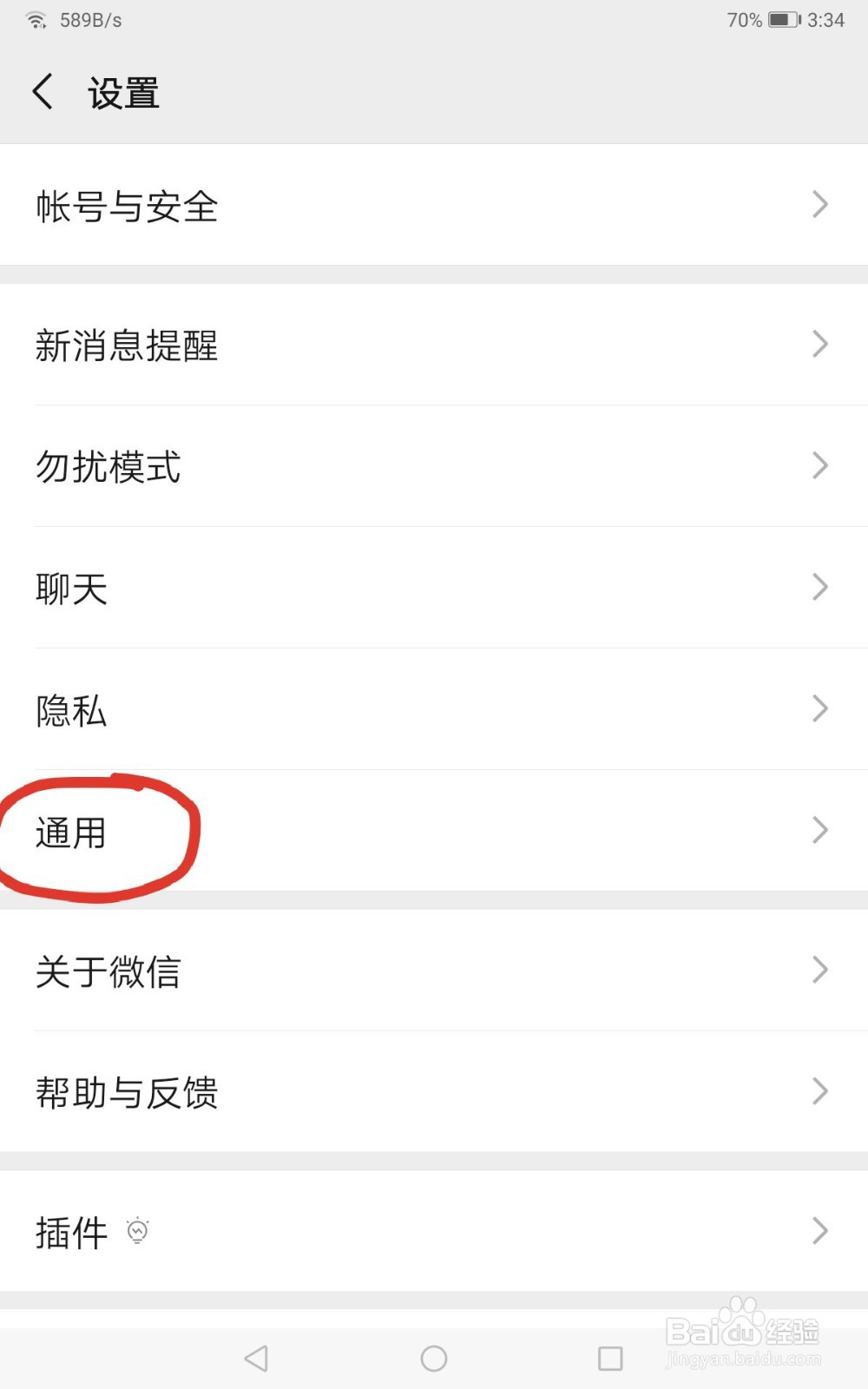The height and width of the screenshot is (1389, 868).
Task: Expand 通用 via its chevron arrow
Action: [819, 831]
